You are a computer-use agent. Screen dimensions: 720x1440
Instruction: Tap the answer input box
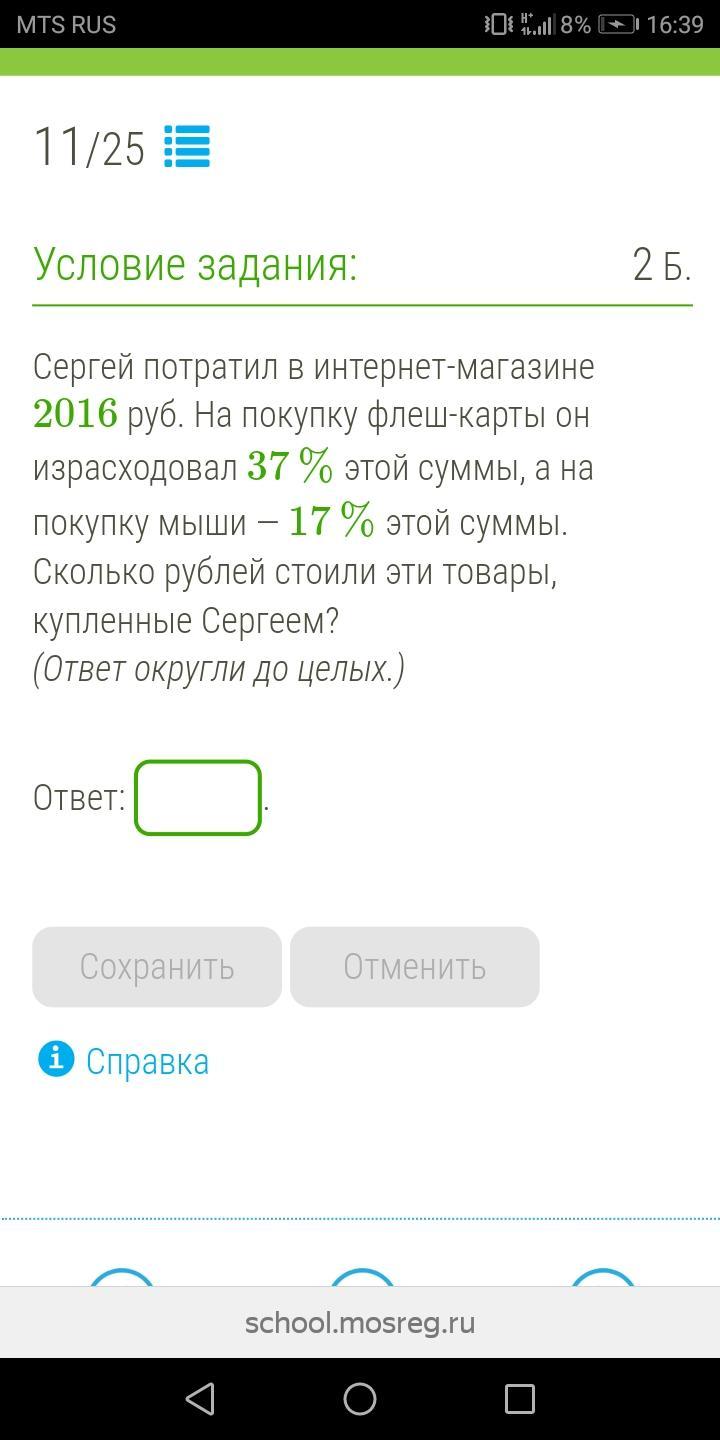click(198, 798)
